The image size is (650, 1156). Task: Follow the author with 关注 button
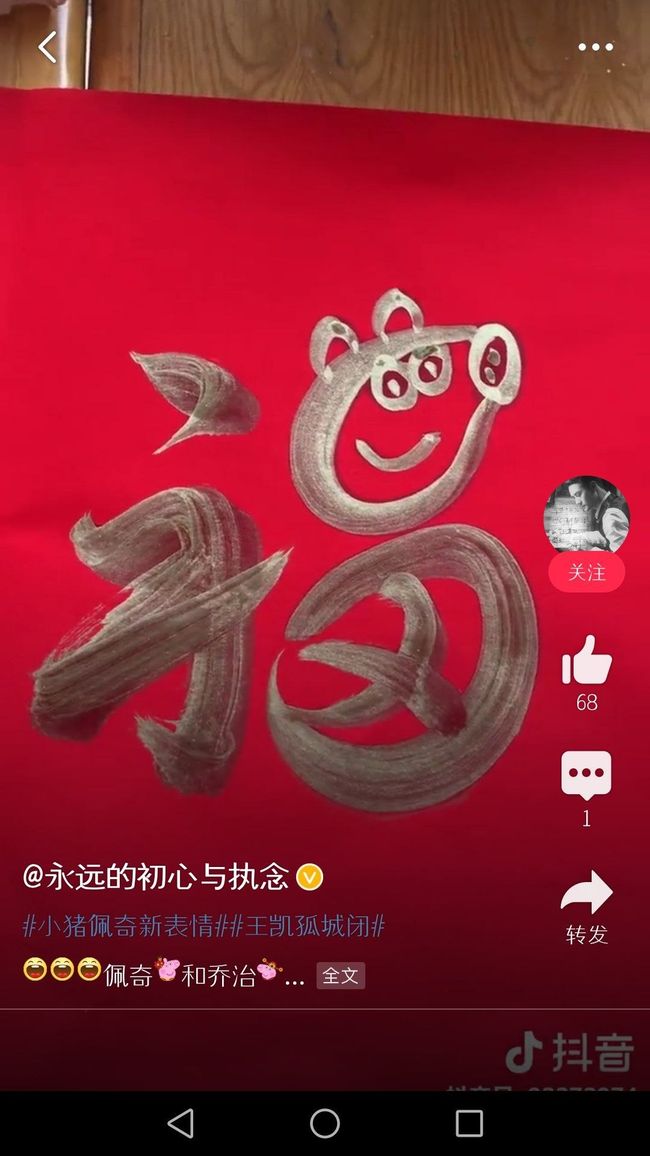[x=587, y=572]
